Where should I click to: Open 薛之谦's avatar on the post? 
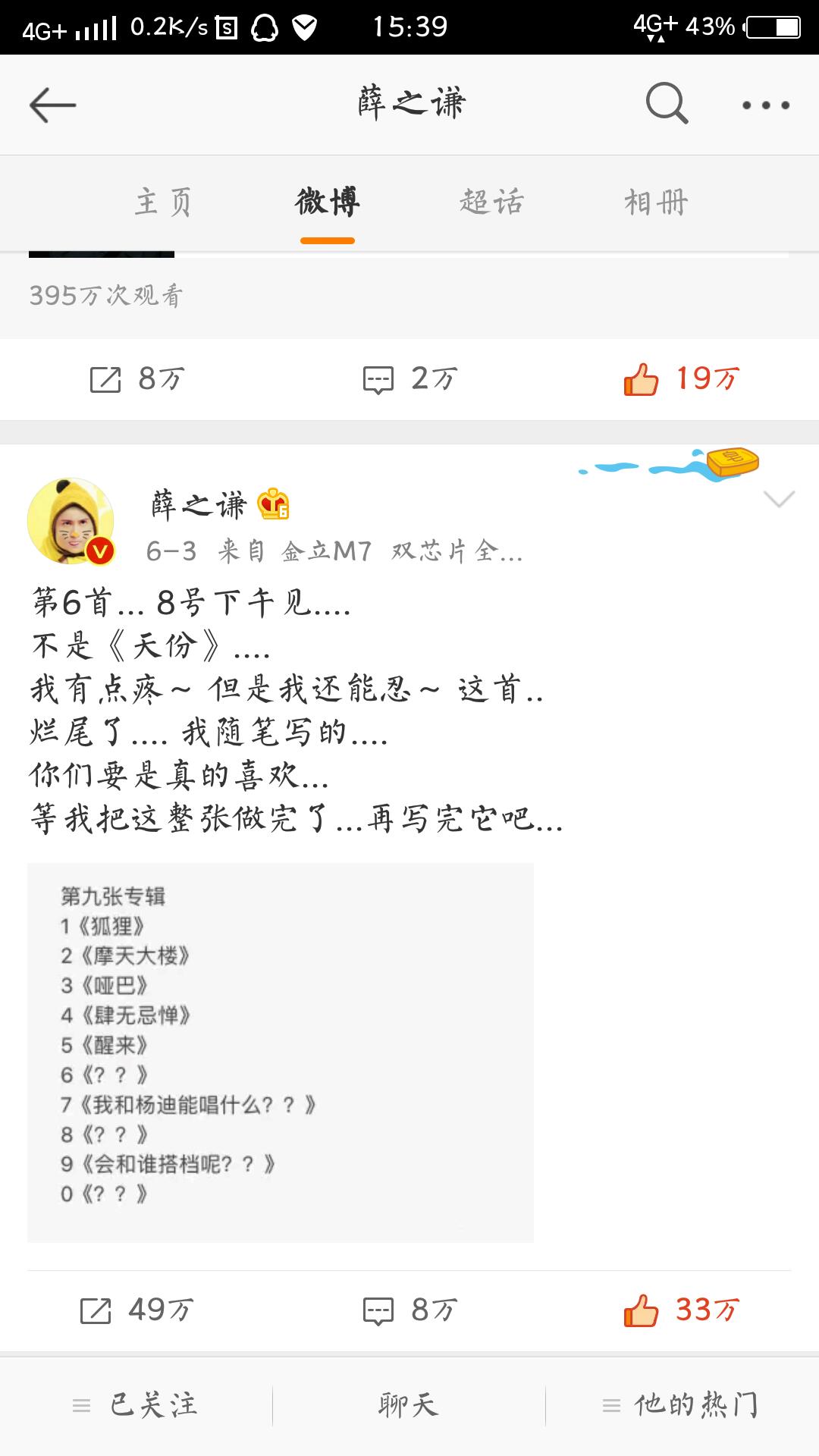point(71,521)
